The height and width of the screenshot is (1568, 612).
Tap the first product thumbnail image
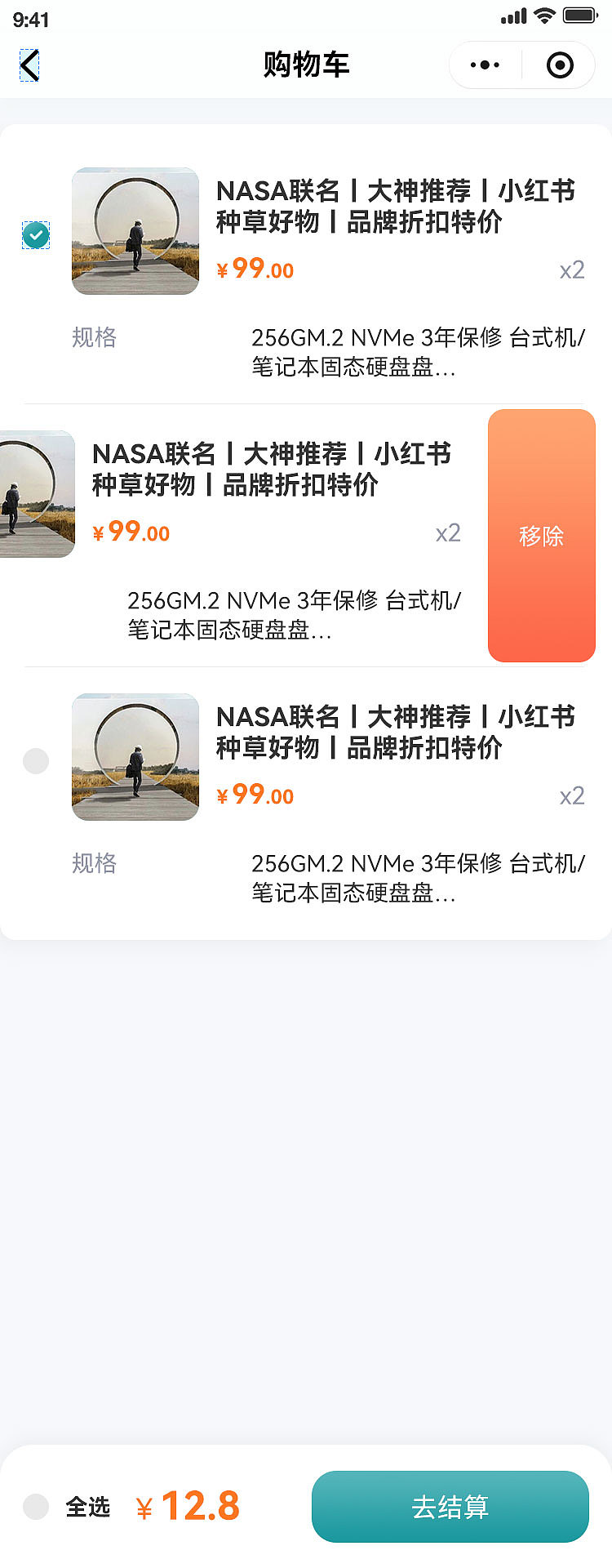click(135, 230)
